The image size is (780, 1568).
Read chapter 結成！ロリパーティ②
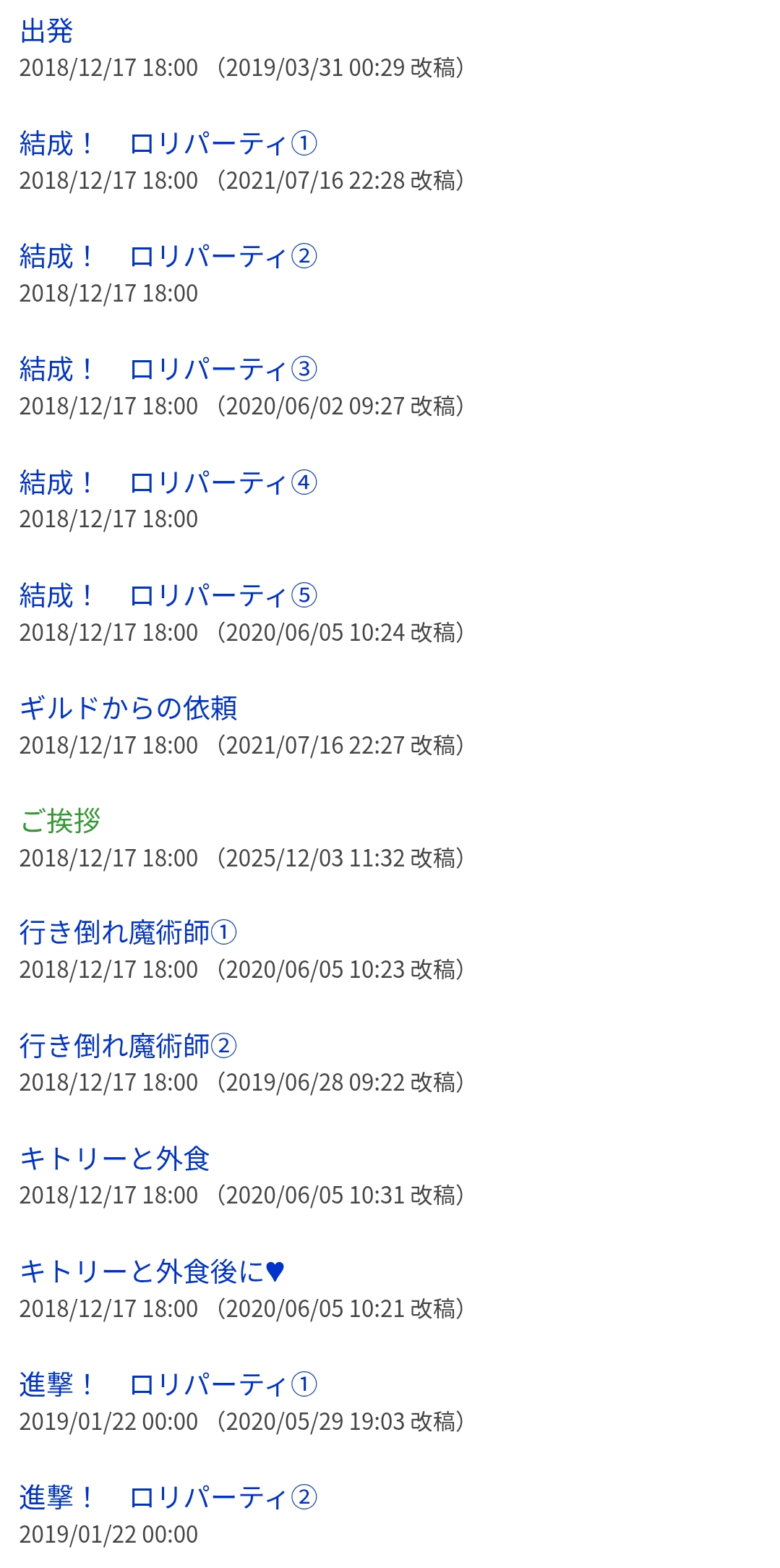[x=168, y=257]
